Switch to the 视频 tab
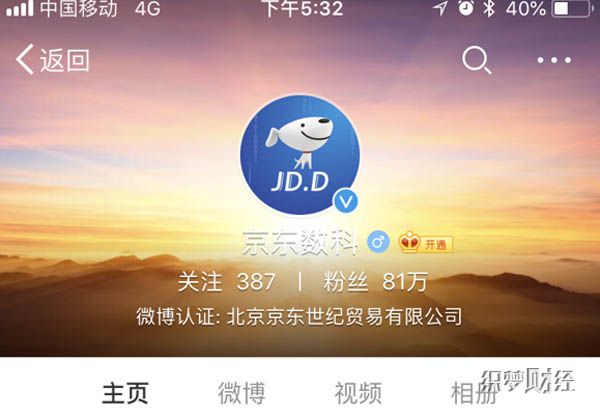 [x=357, y=392]
